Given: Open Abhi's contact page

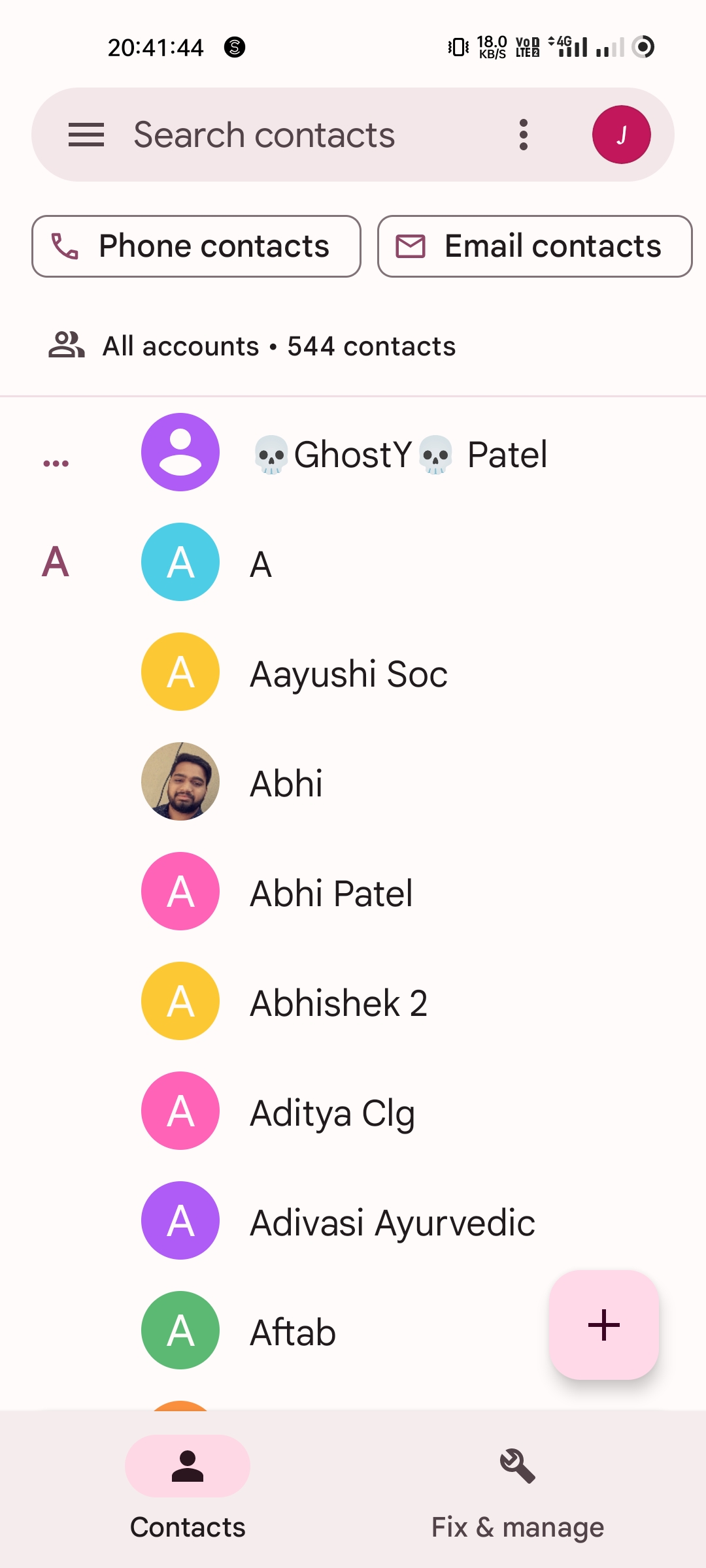Looking at the screenshot, I should click(353, 782).
